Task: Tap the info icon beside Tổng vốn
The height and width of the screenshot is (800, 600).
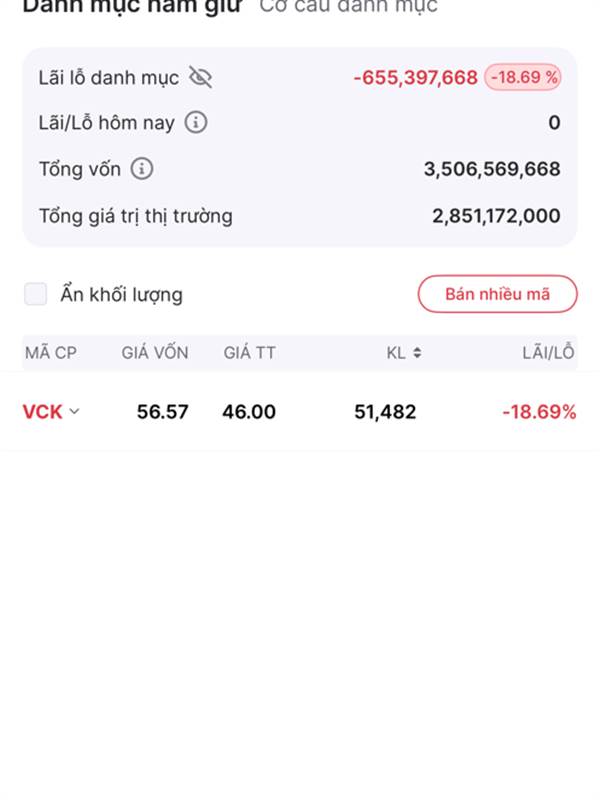Action: point(142,169)
